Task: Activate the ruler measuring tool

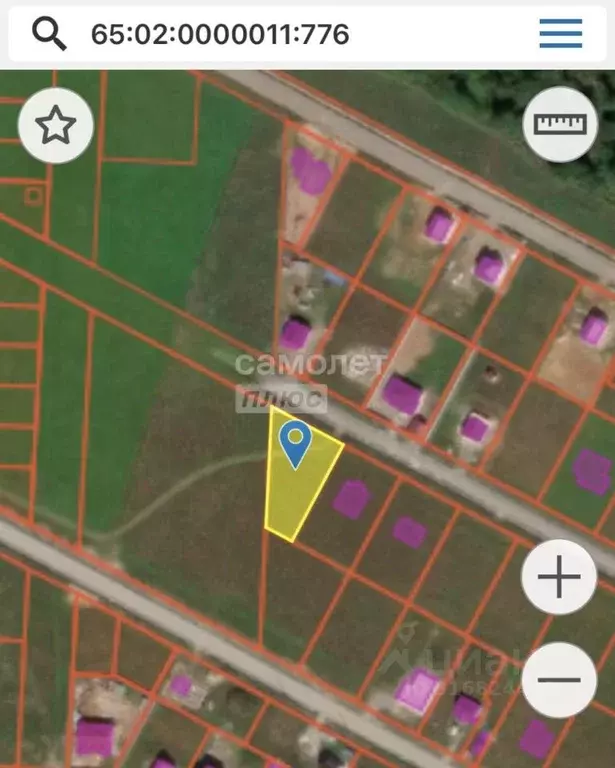Action: [560, 125]
